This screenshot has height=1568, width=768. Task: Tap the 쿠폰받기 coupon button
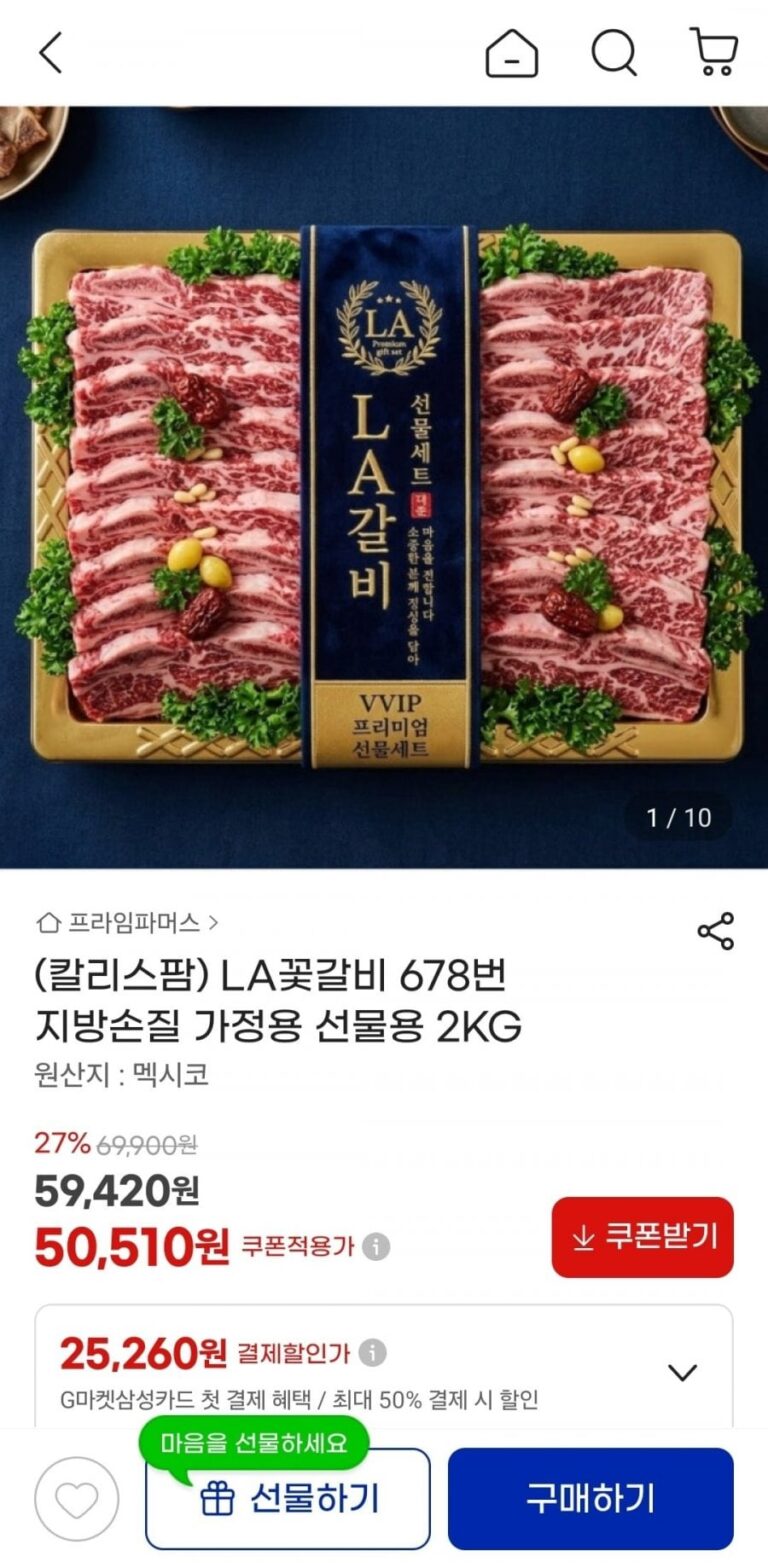(642, 1237)
